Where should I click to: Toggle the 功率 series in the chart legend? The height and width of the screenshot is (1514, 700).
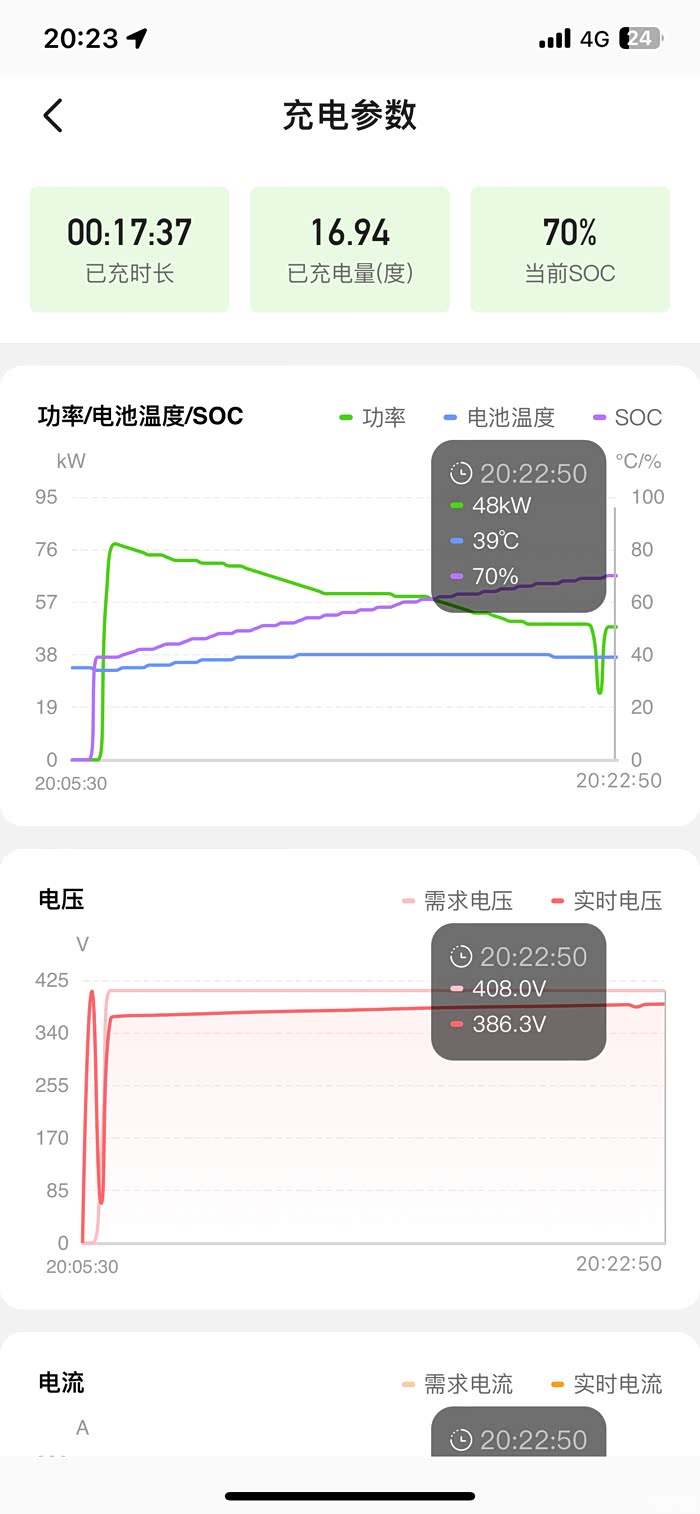[374, 418]
